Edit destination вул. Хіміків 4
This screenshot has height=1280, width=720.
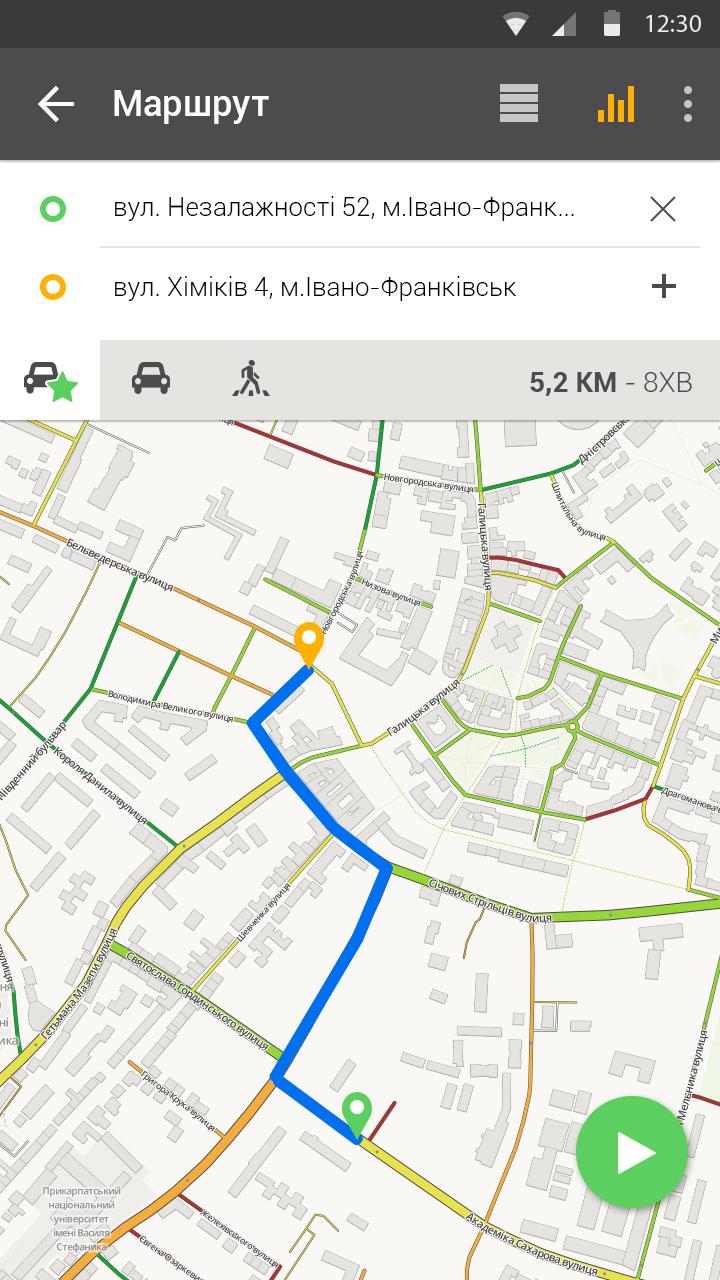(x=315, y=288)
